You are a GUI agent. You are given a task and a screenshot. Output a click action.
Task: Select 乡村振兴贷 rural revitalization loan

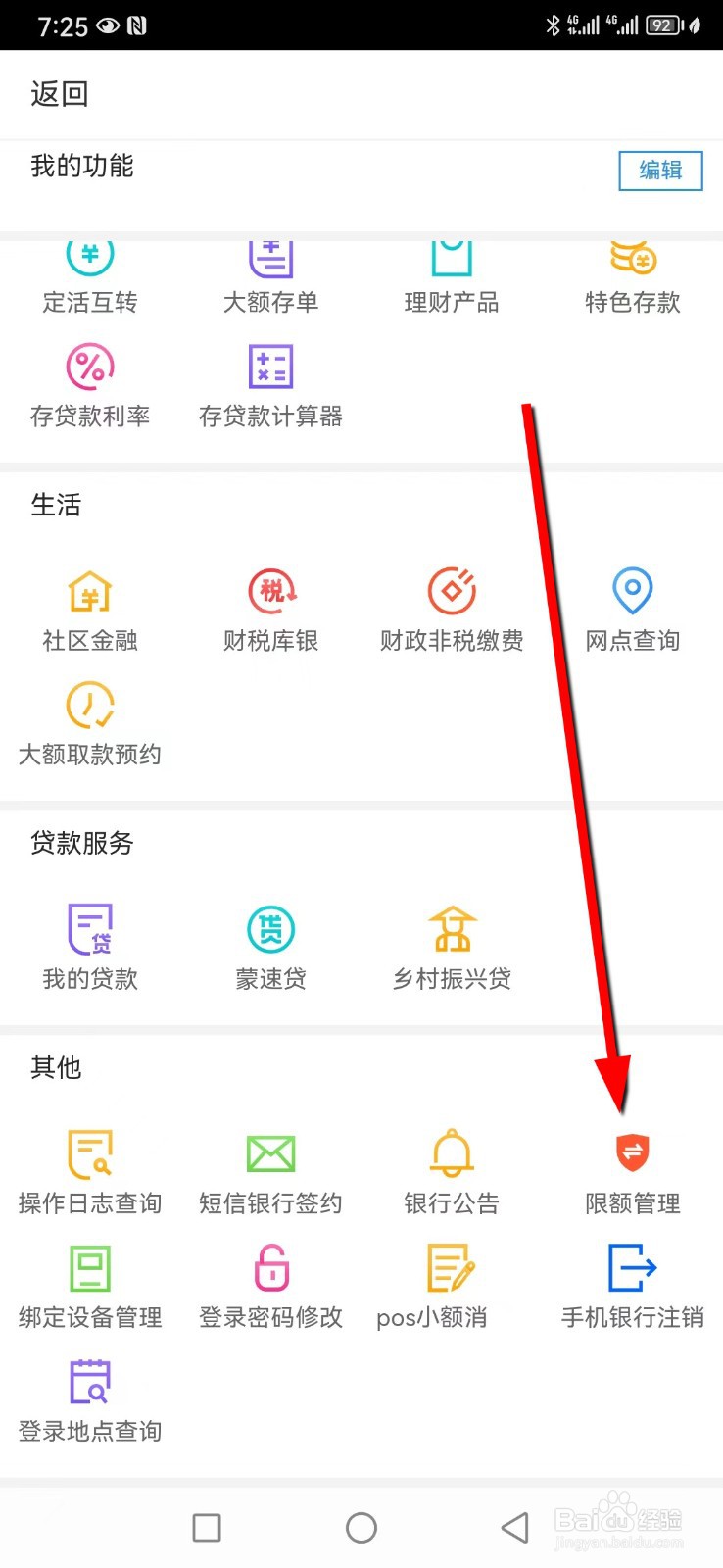click(x=450, y=944)
